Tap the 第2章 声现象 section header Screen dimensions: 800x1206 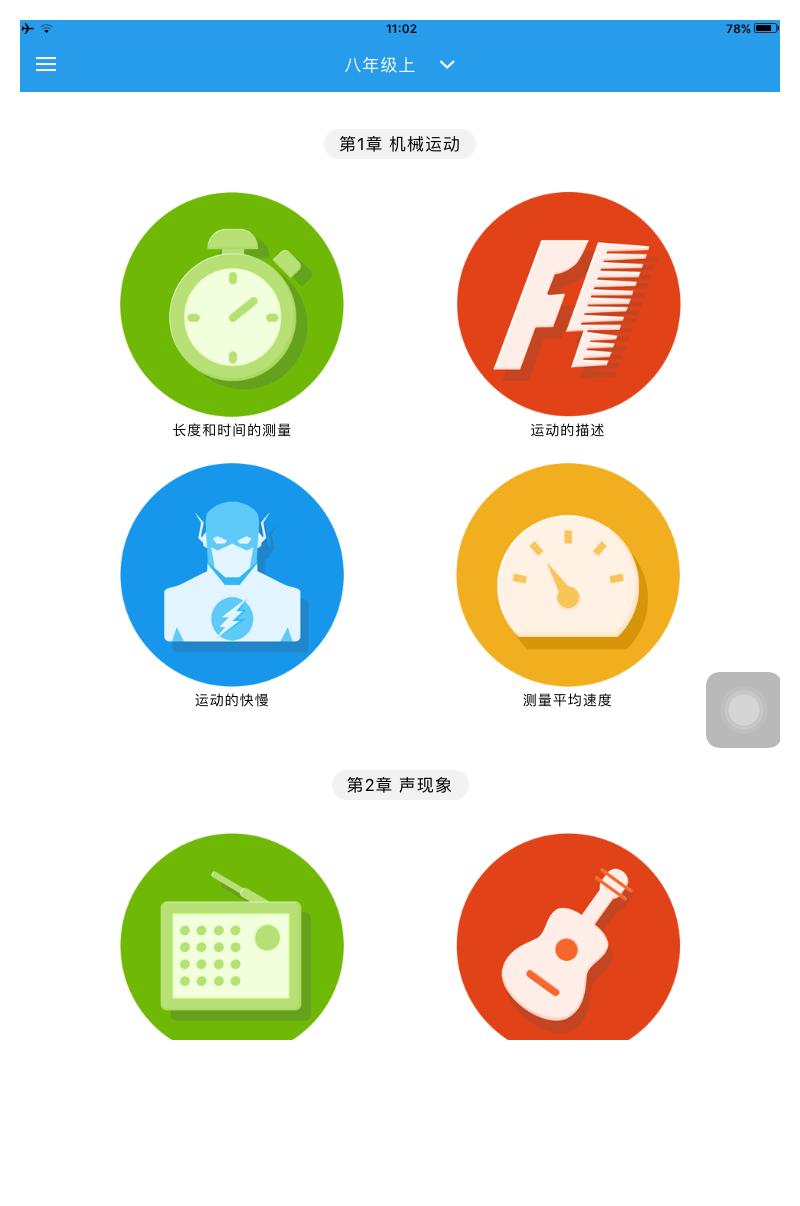point(400,785)
